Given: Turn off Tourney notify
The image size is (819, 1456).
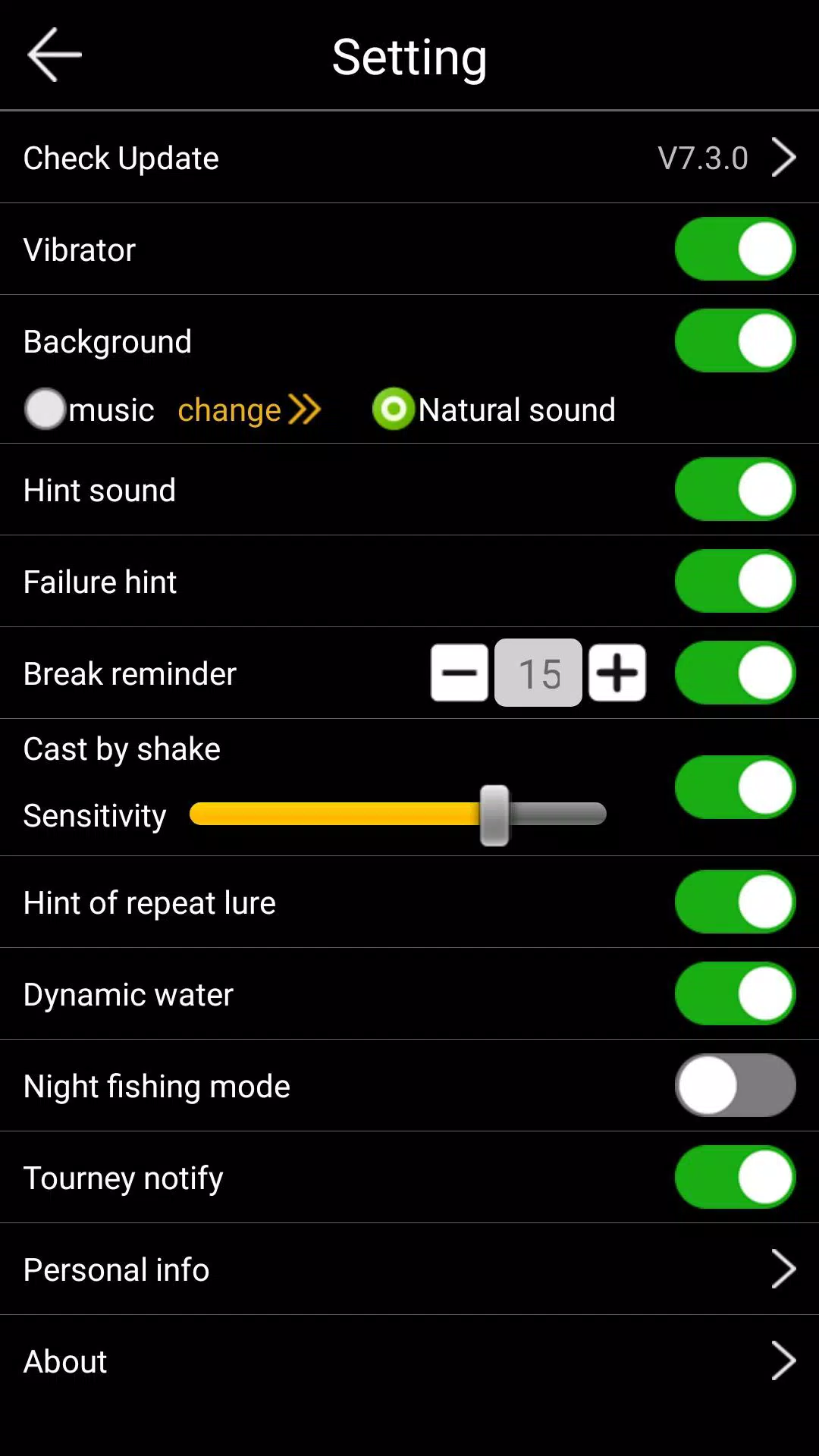Looking at the screenshot, I should (734, 1177).
